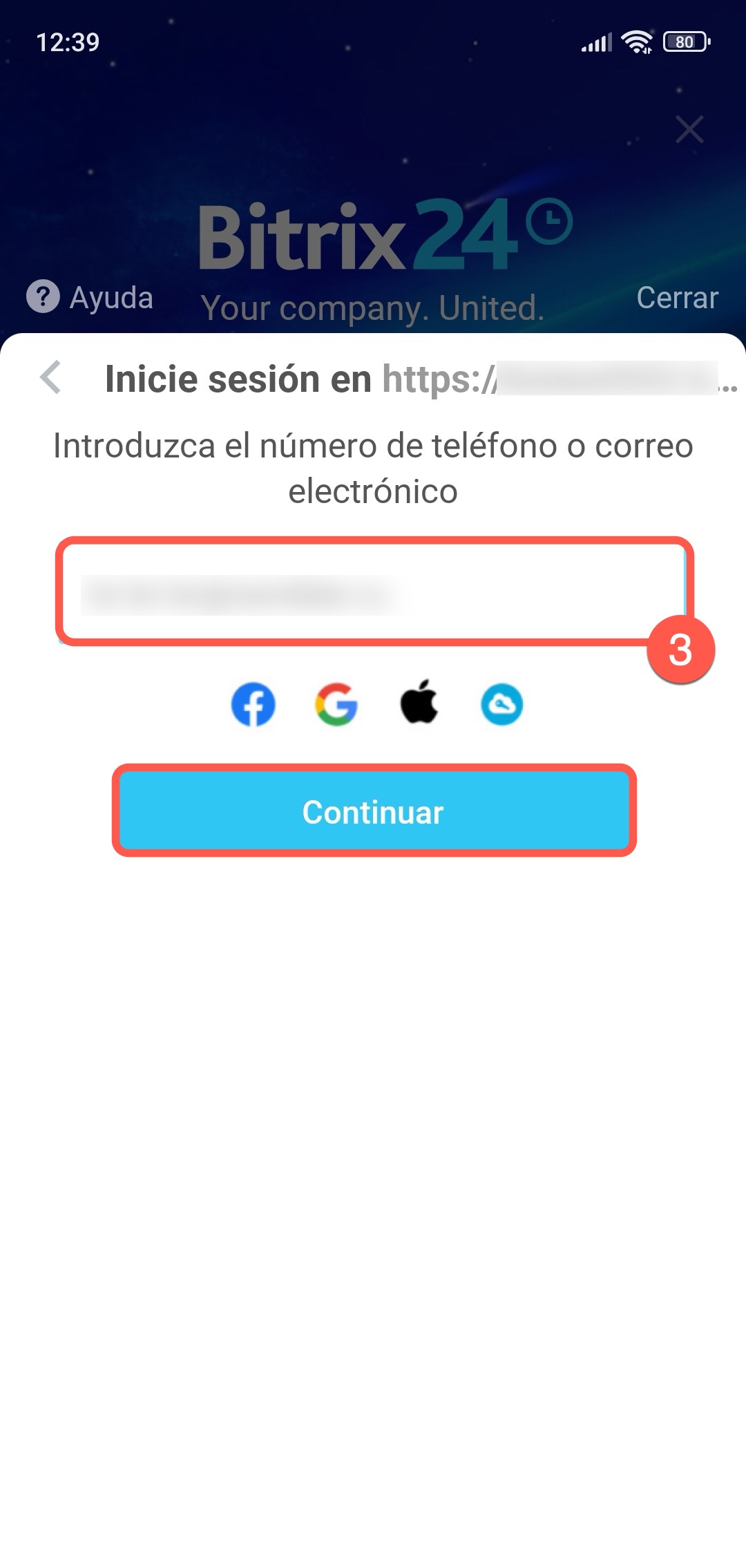Viewport: 746px width, 1568px height.
Task: Focus the phone or email field
Action: (373, 592)
